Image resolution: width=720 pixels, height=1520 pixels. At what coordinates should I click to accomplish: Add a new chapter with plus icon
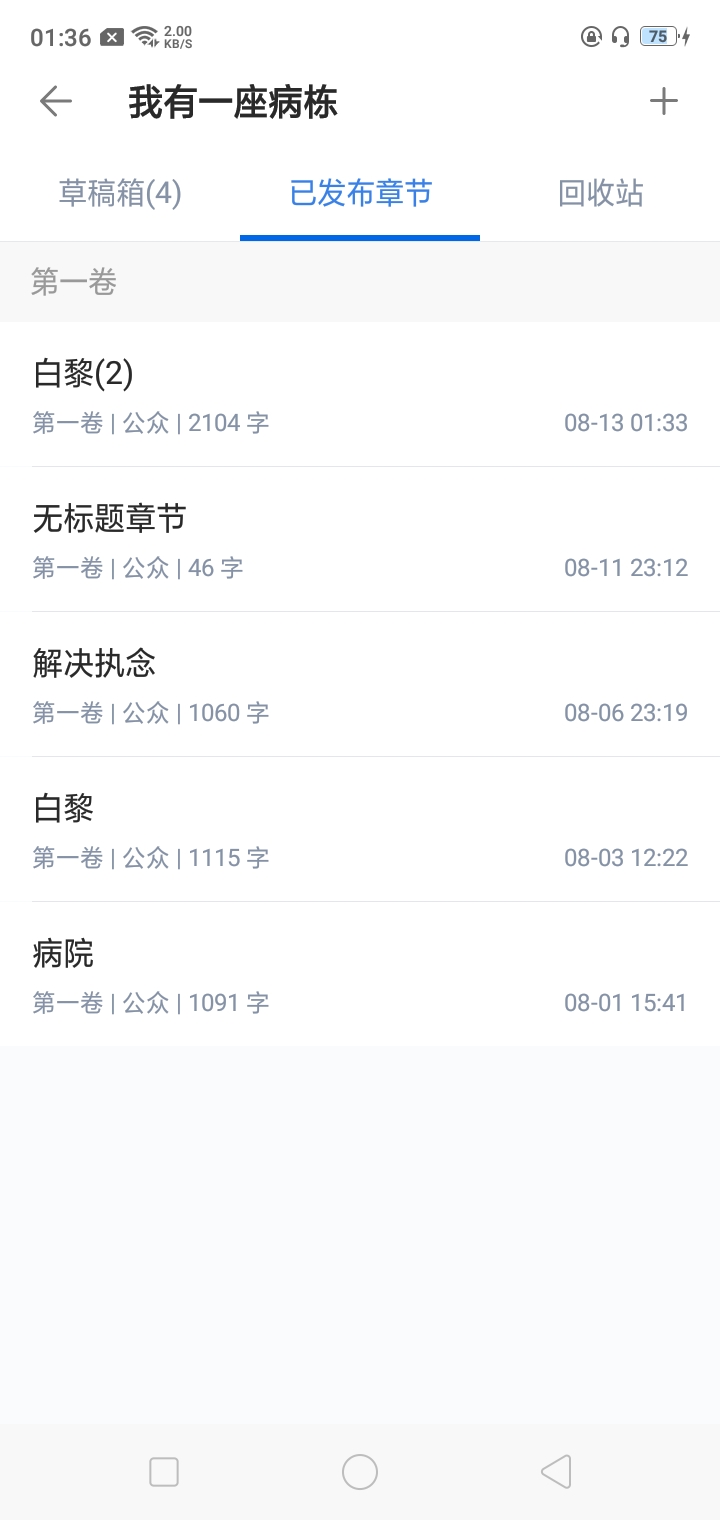coord(663,102)
